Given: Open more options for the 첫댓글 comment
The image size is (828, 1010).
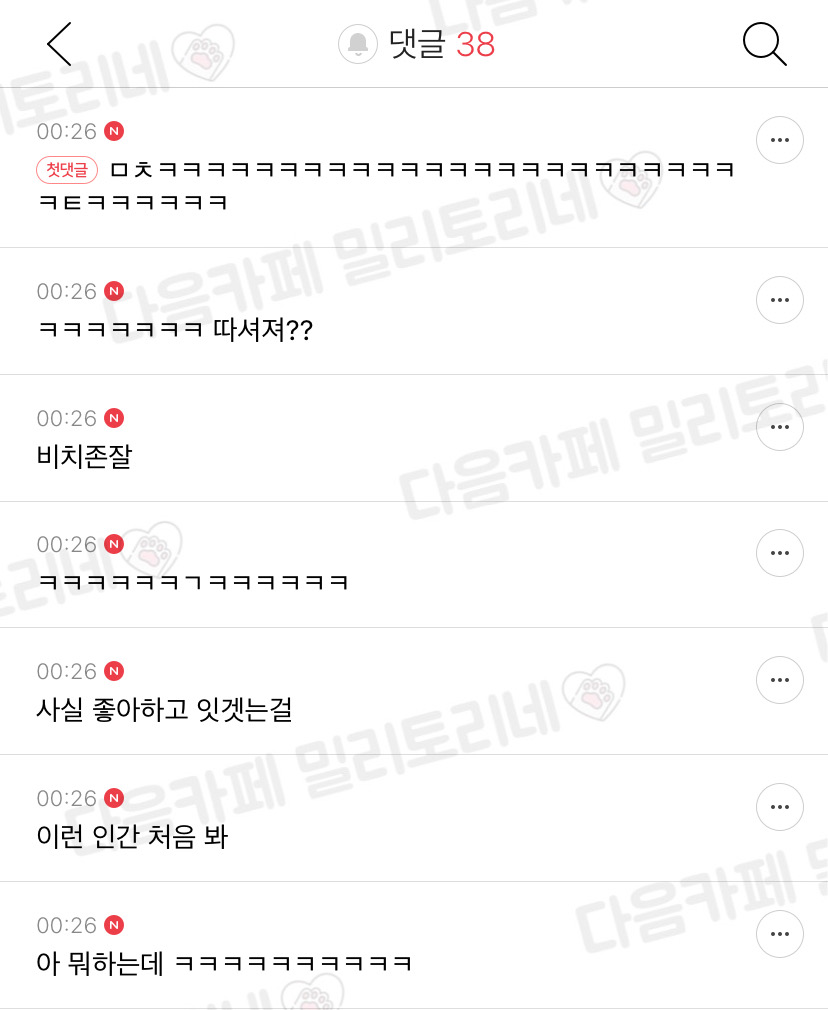Looking at the screenshot, I should (x=780, y=140).
